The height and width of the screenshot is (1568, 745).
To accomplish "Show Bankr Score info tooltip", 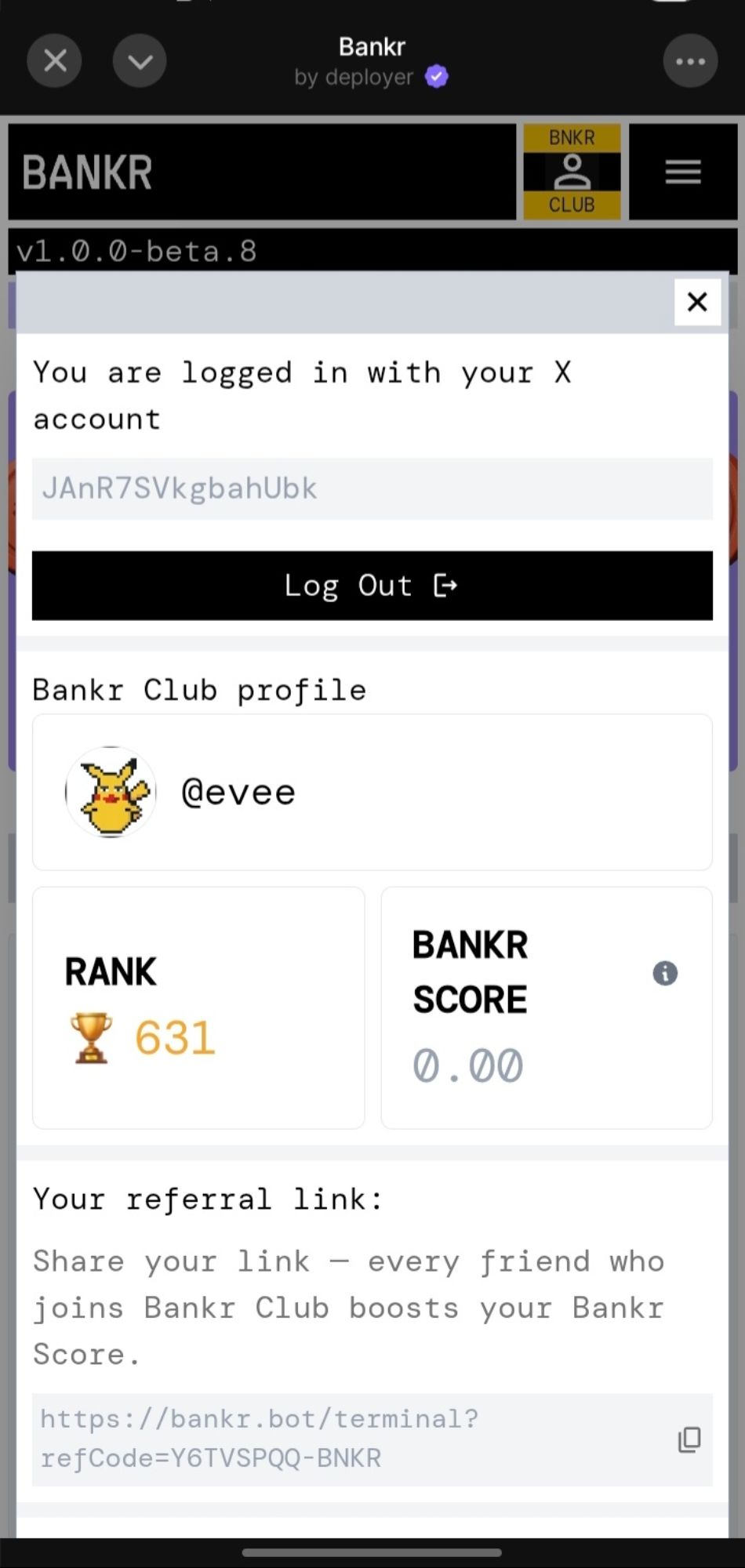I will click(665, 973).
